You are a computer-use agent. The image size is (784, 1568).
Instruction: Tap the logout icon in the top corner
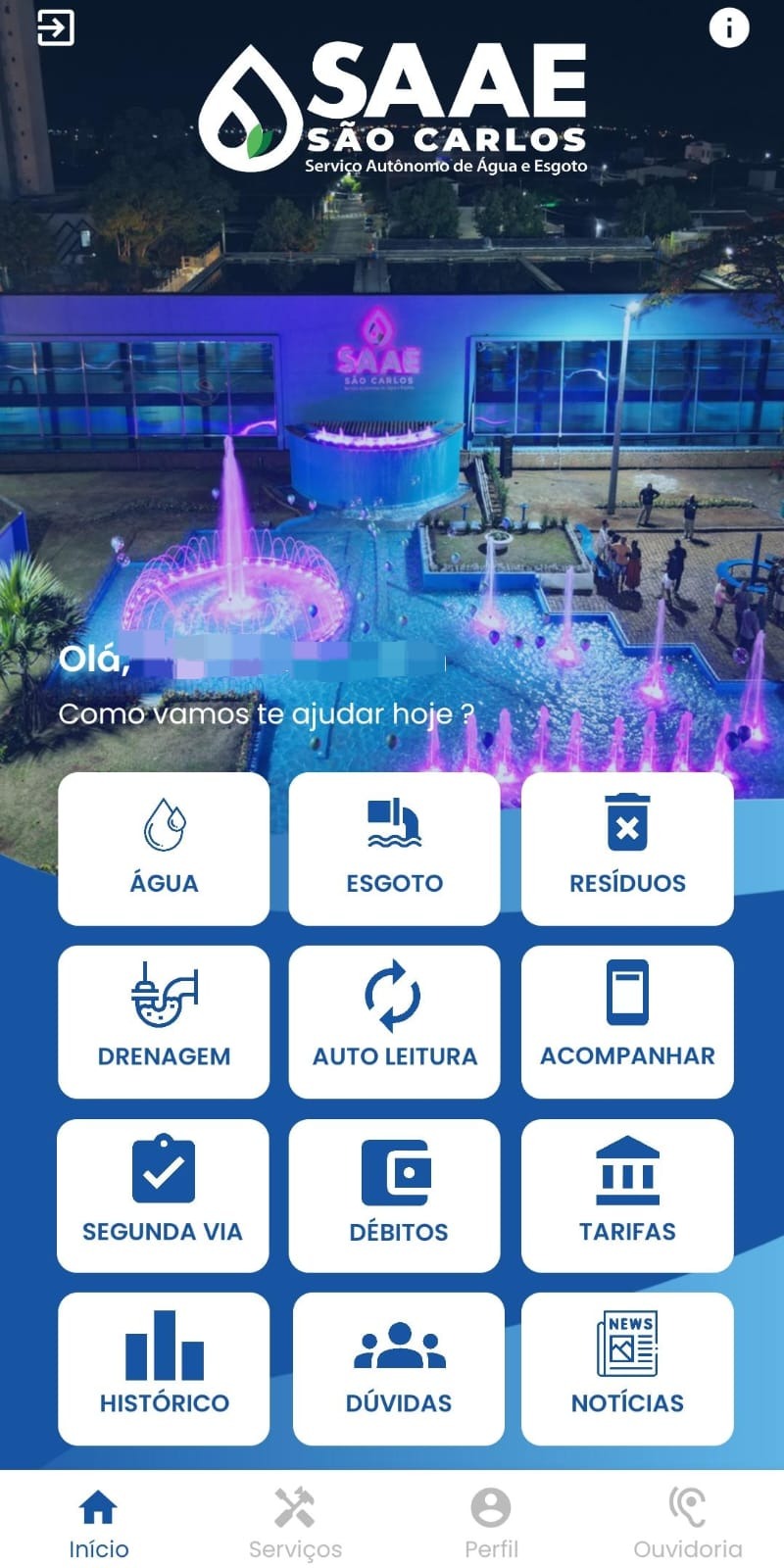click(x=56, y=27)
